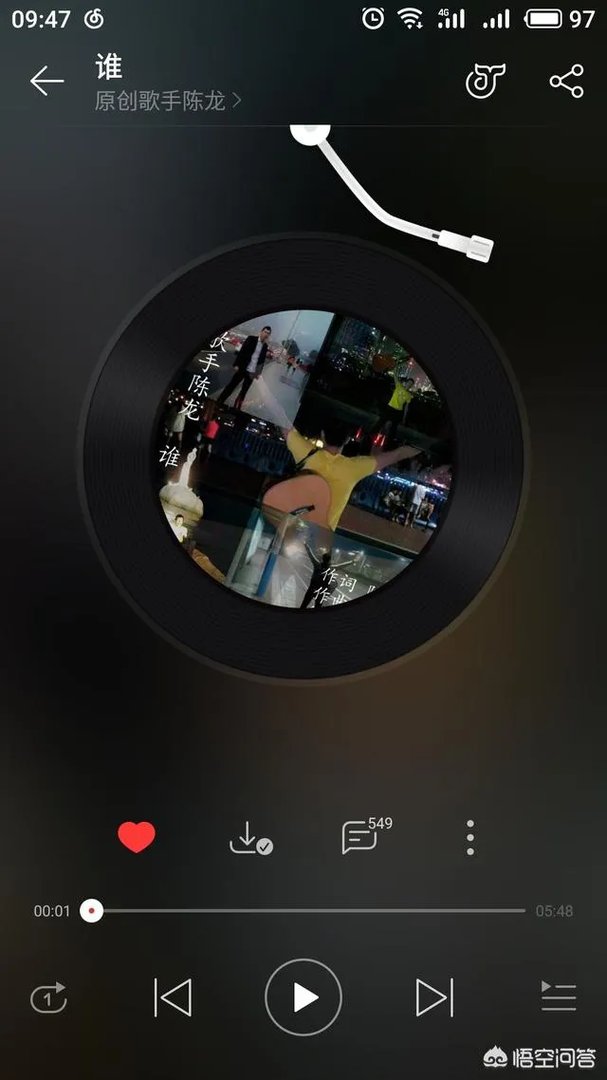Open the three-dot more options menu

pos(470,837)
